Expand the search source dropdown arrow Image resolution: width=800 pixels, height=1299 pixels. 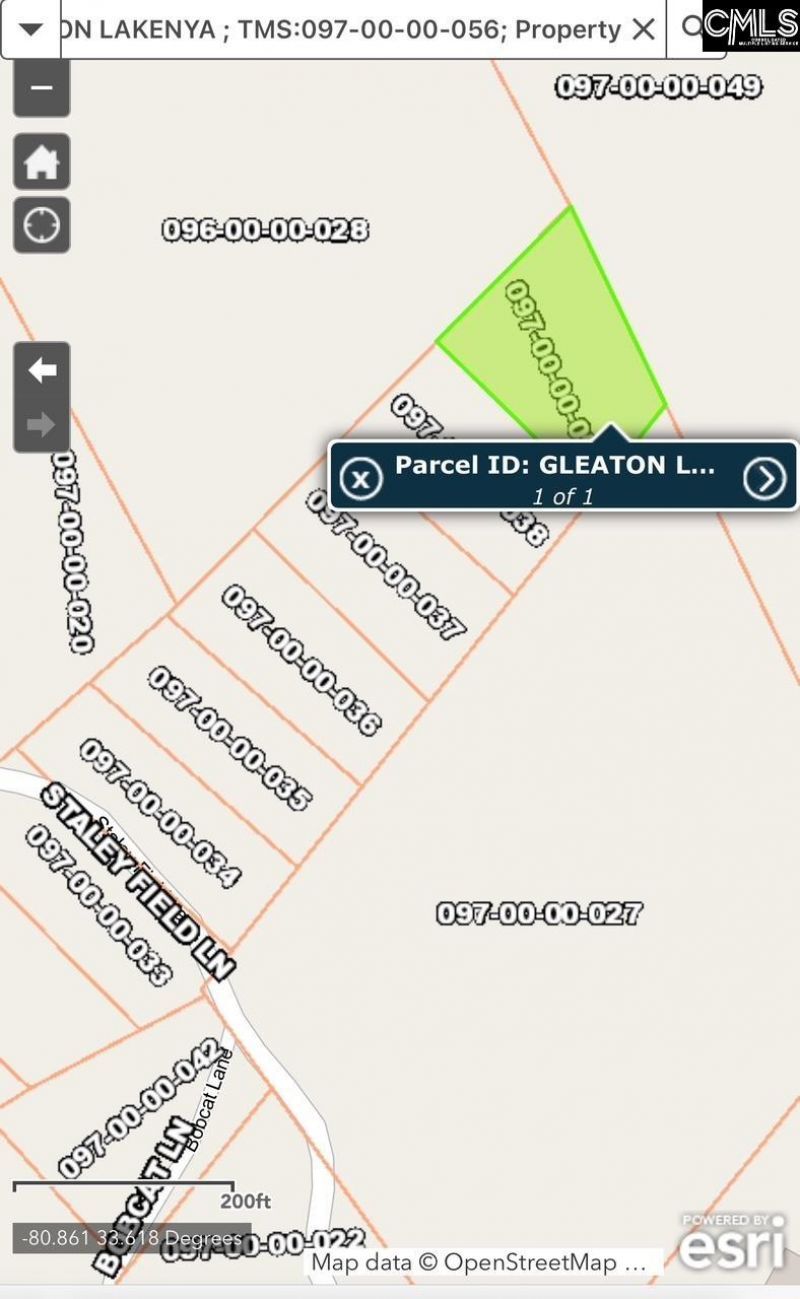31,28
